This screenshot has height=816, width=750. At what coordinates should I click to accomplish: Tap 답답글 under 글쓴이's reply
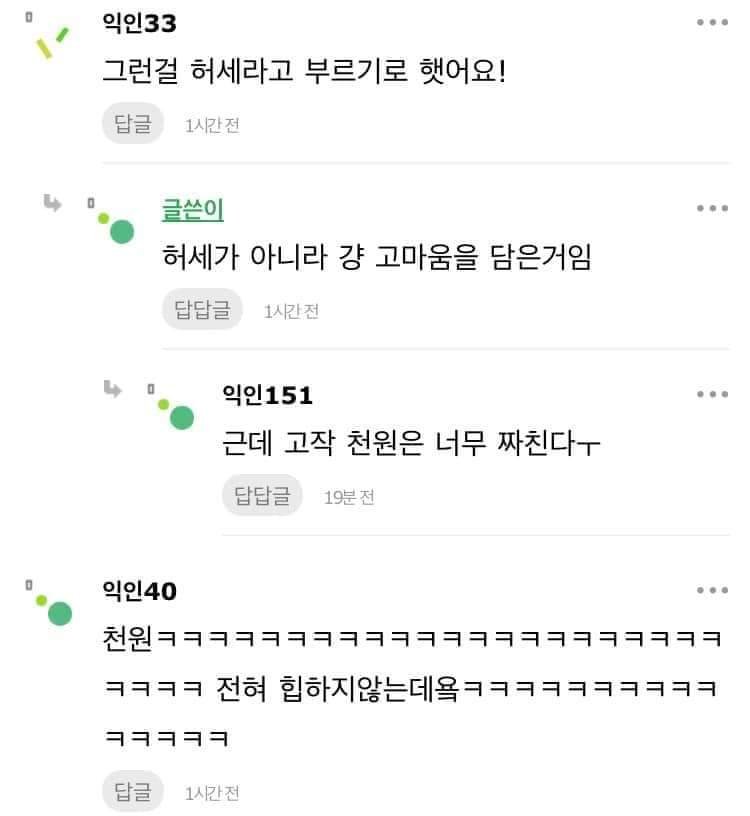coord(202,310)
